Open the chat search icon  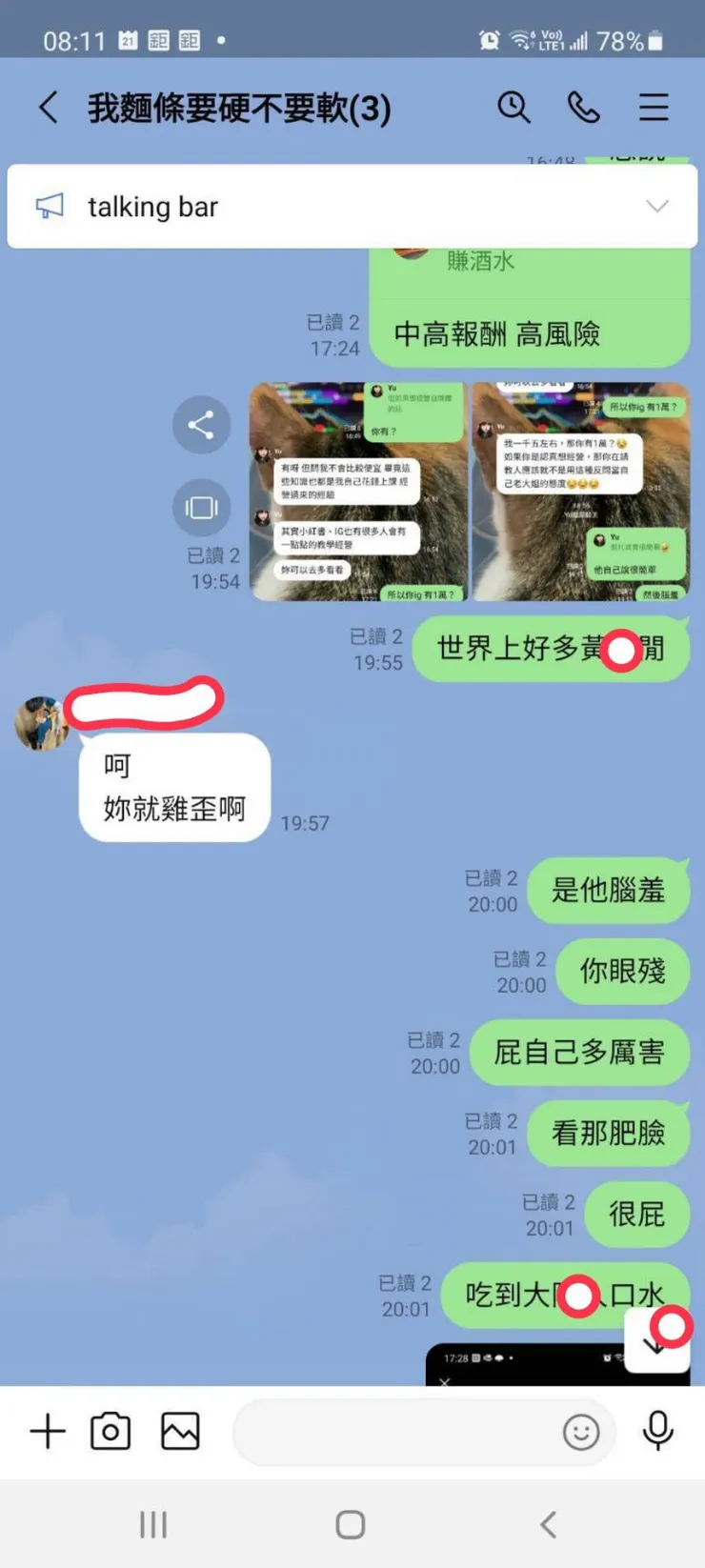[514, 108]
